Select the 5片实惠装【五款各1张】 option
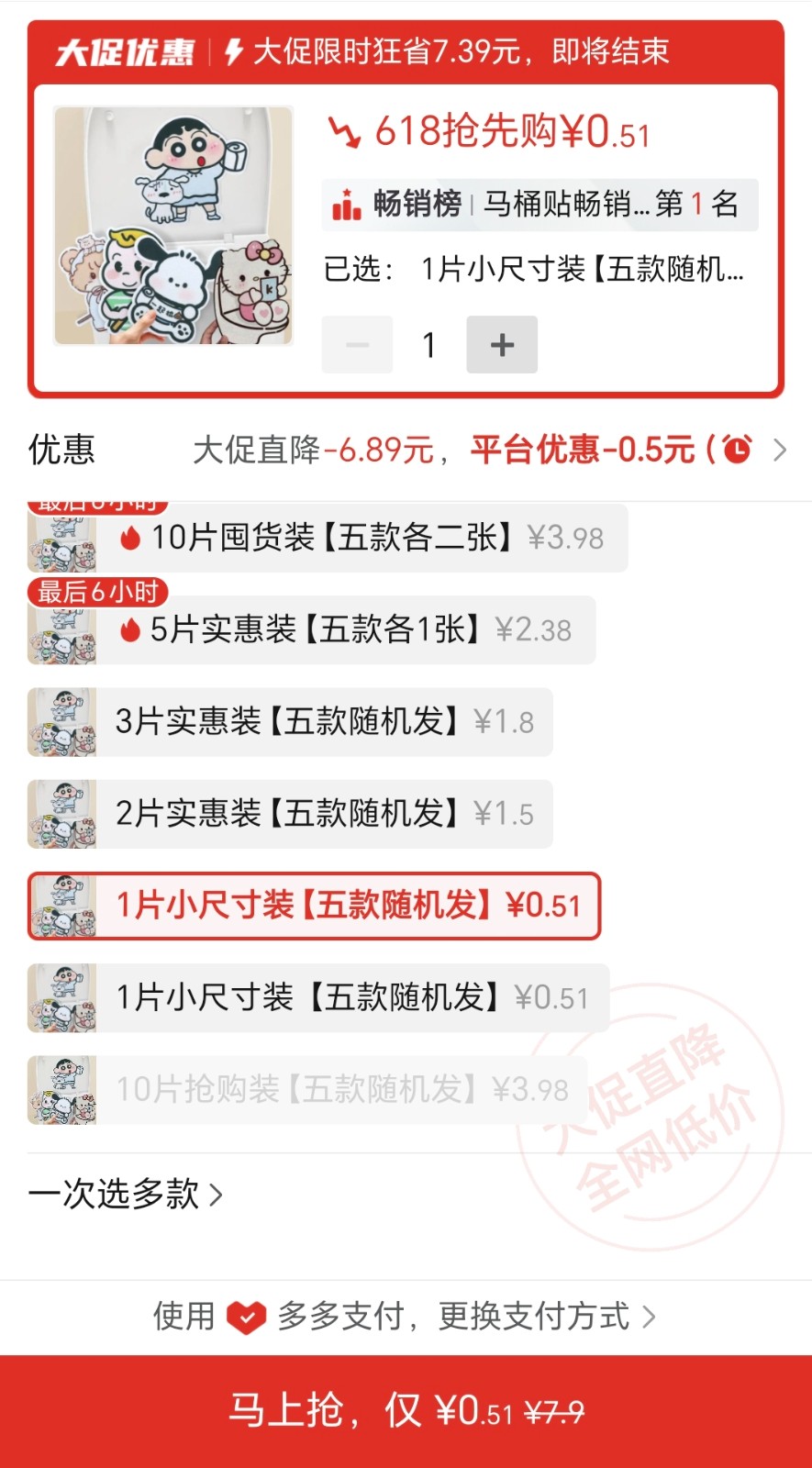Viewport: 812px width, 1468px height. (x=314, y=630)
